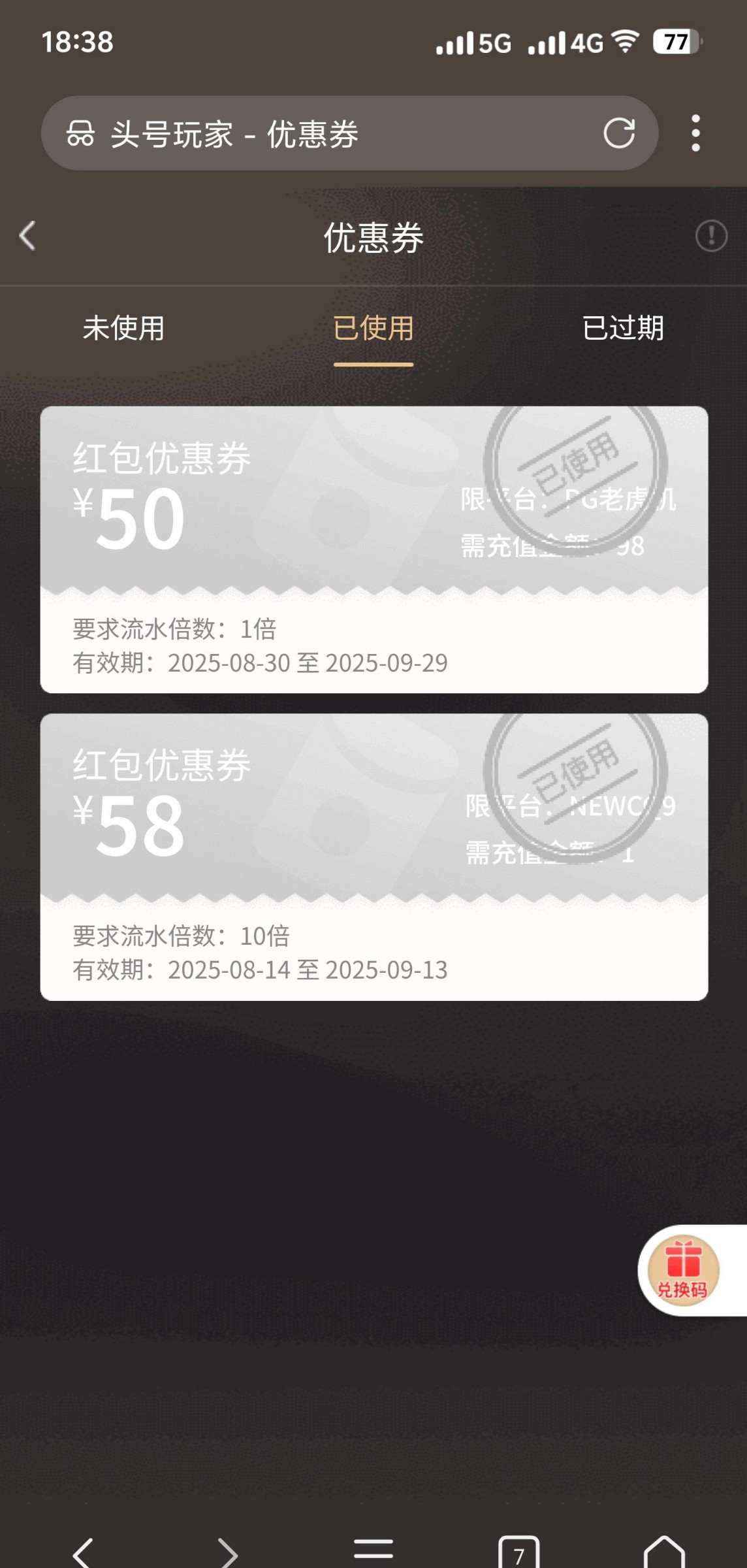Select the 已使用 tab
Viewport: 747px width, 1568px height.
point(374,328)
